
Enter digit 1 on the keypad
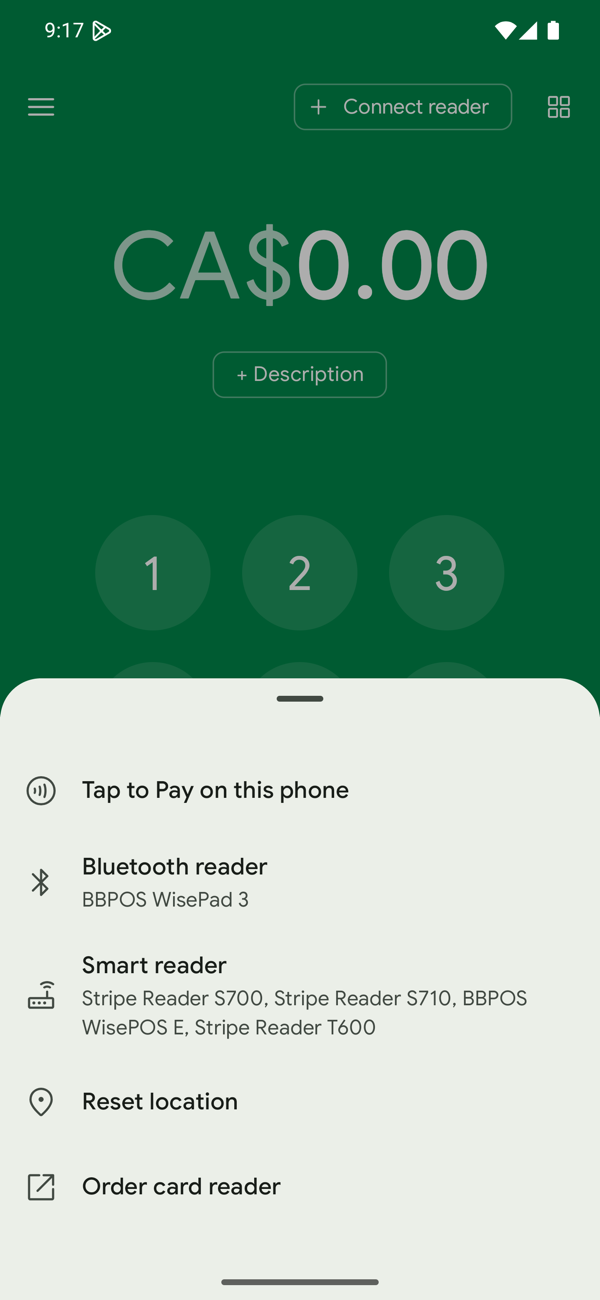(153, 573)
